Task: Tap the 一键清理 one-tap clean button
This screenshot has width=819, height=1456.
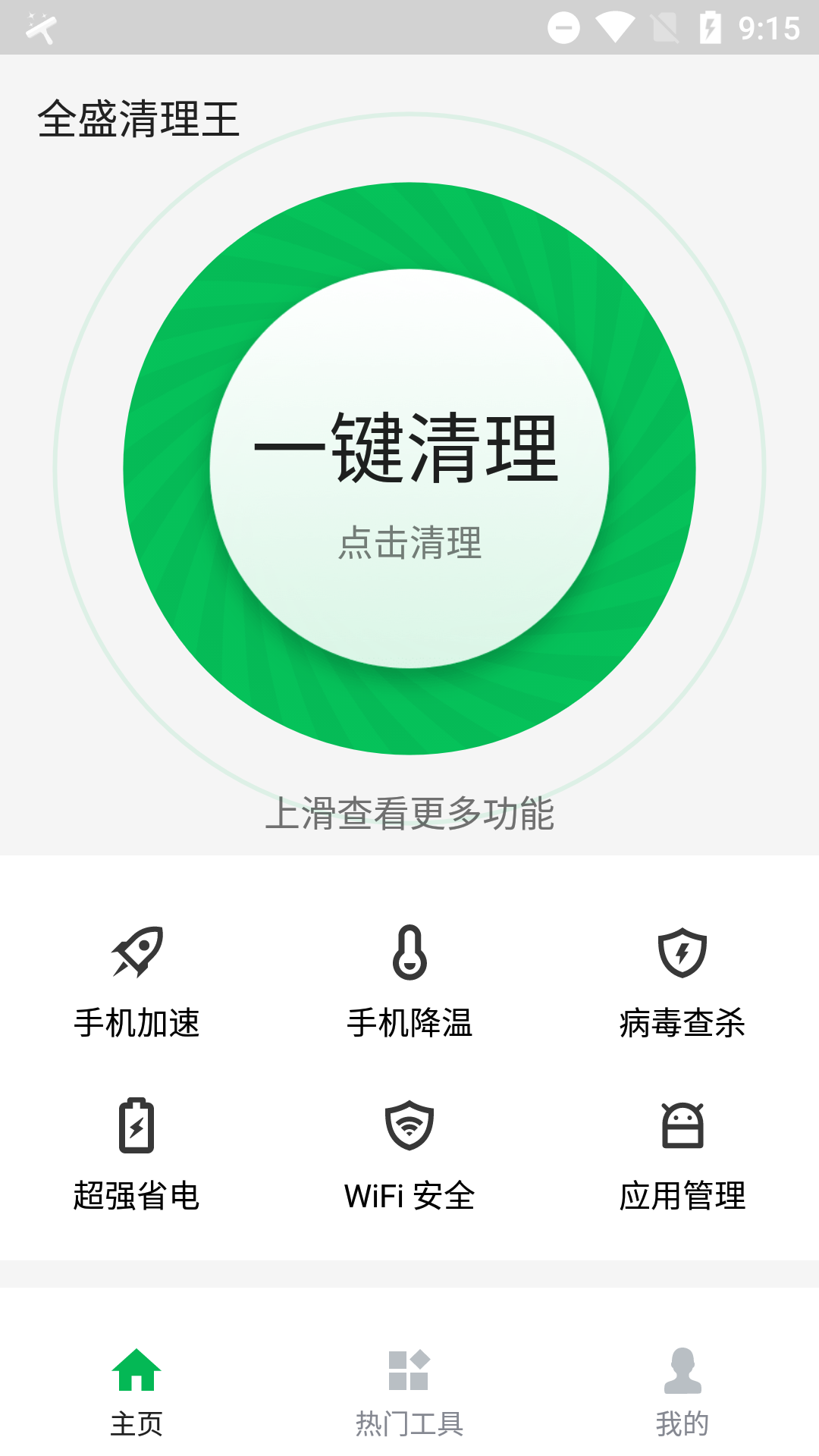Action: click(x=409, y=469)
